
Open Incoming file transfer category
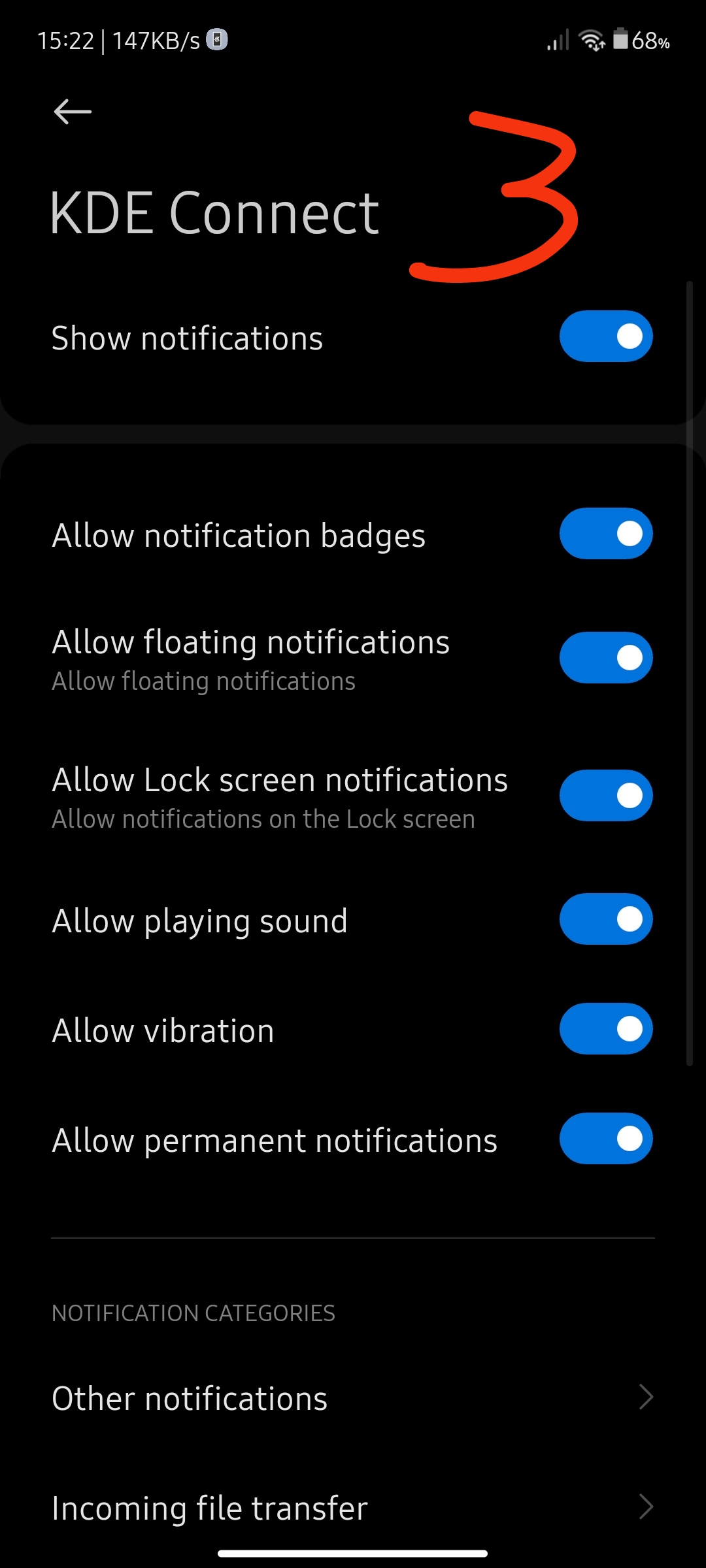point(353,1508)
